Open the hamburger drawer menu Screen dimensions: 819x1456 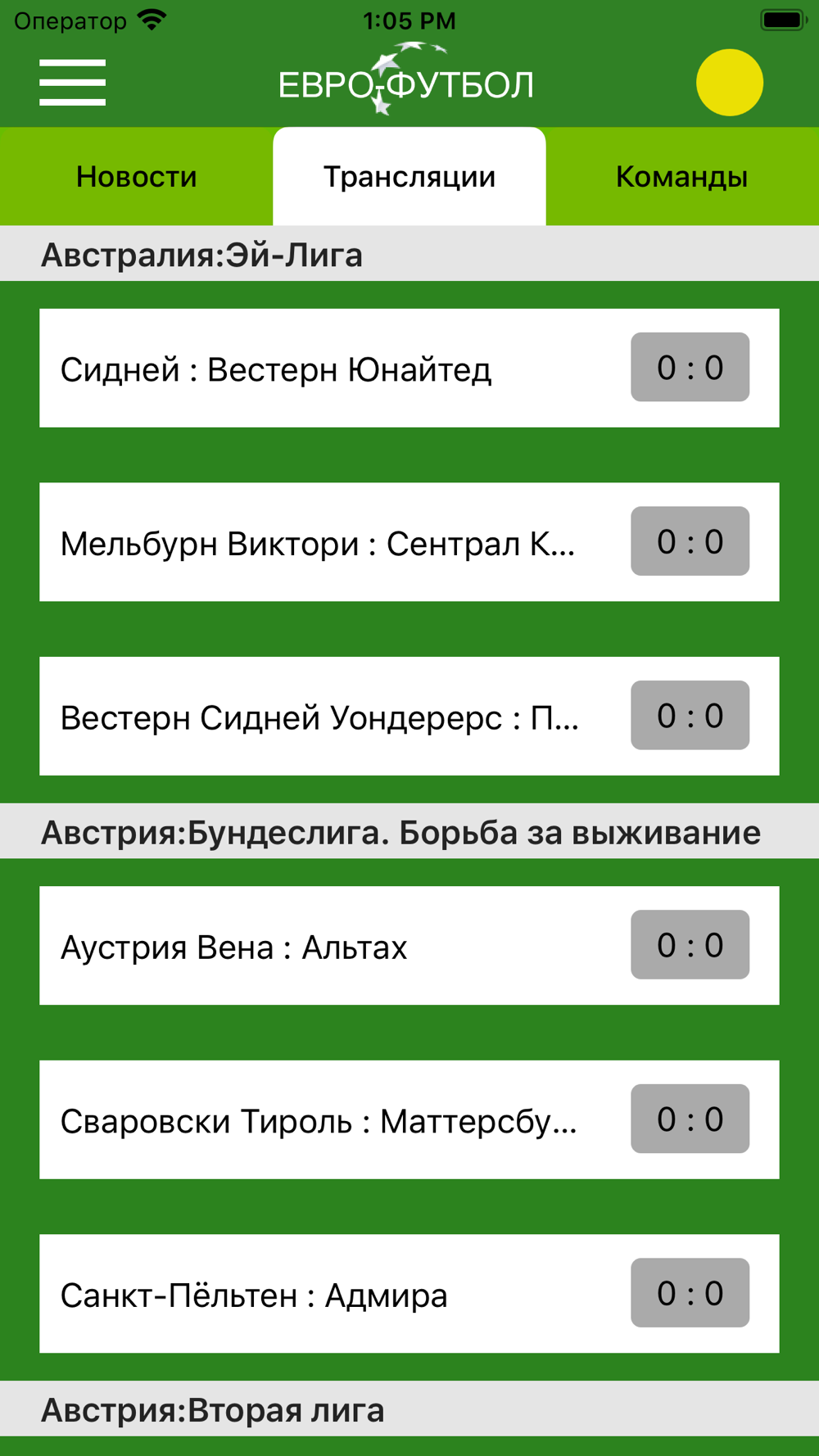click(x=72, y=83)
